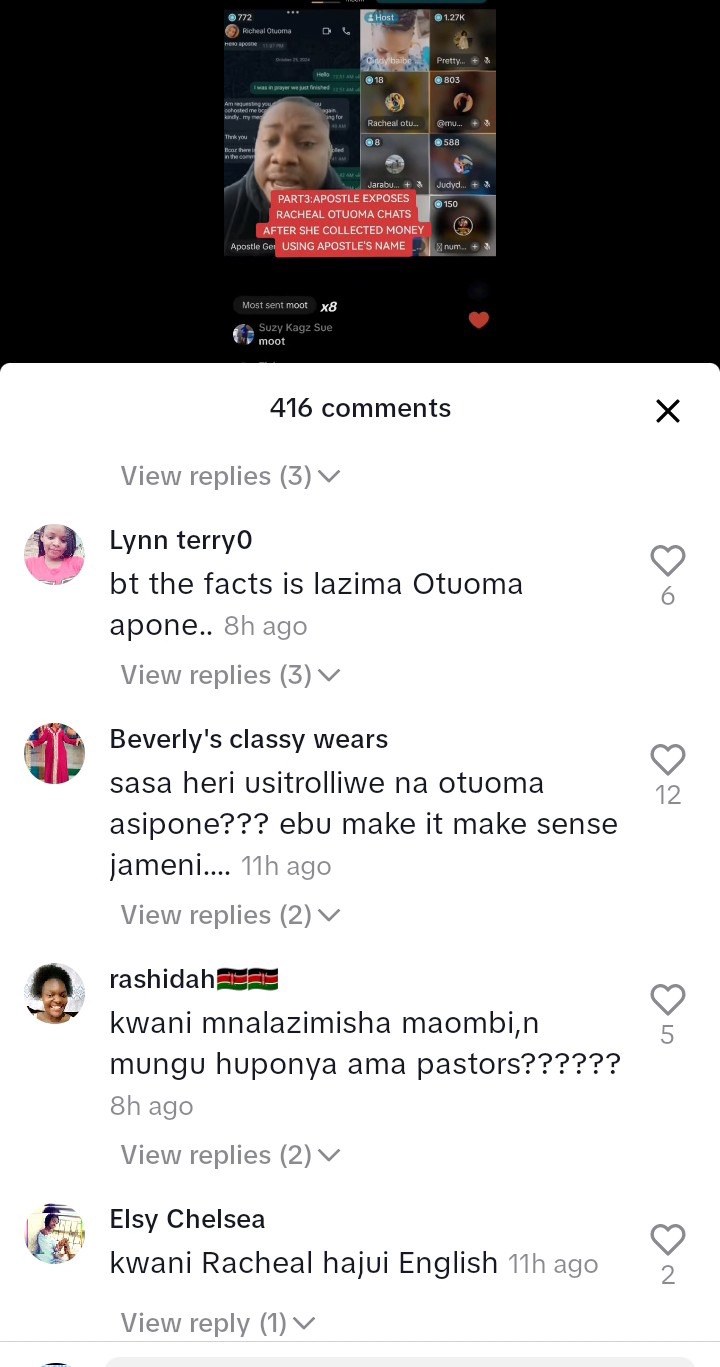The image size is (720, 1367).
Task: Open Elsy Chelsea's profile avatar
Action: point(54,1233)
